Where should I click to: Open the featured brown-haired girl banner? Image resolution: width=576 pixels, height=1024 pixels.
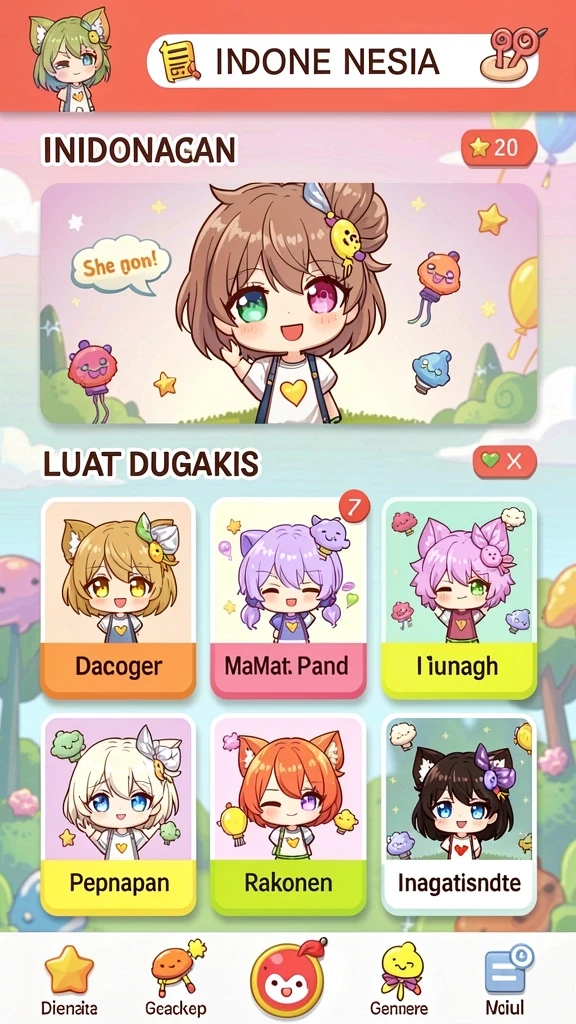point(289,304)
